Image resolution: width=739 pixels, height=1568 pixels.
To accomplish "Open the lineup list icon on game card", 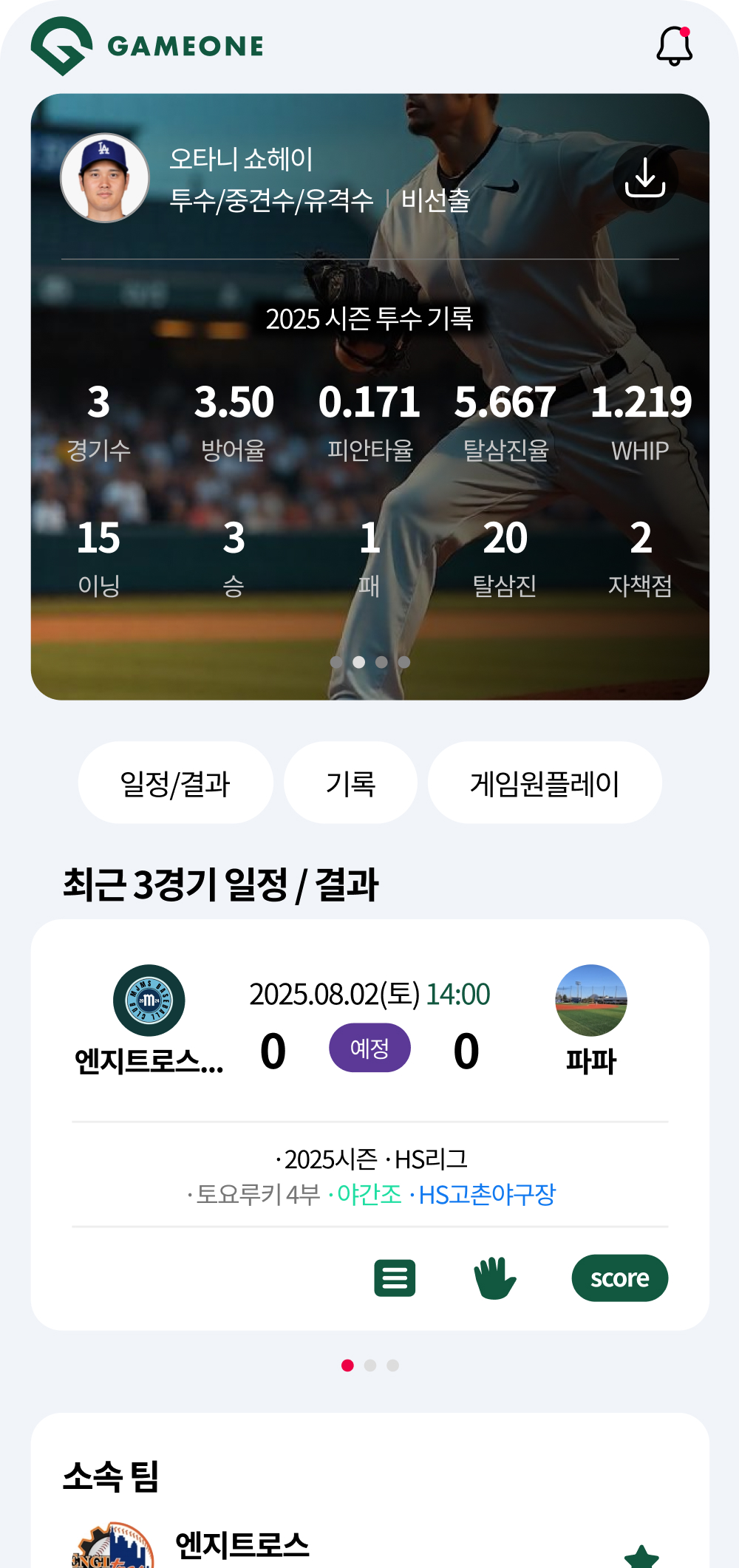I will tap(394, 1278).
